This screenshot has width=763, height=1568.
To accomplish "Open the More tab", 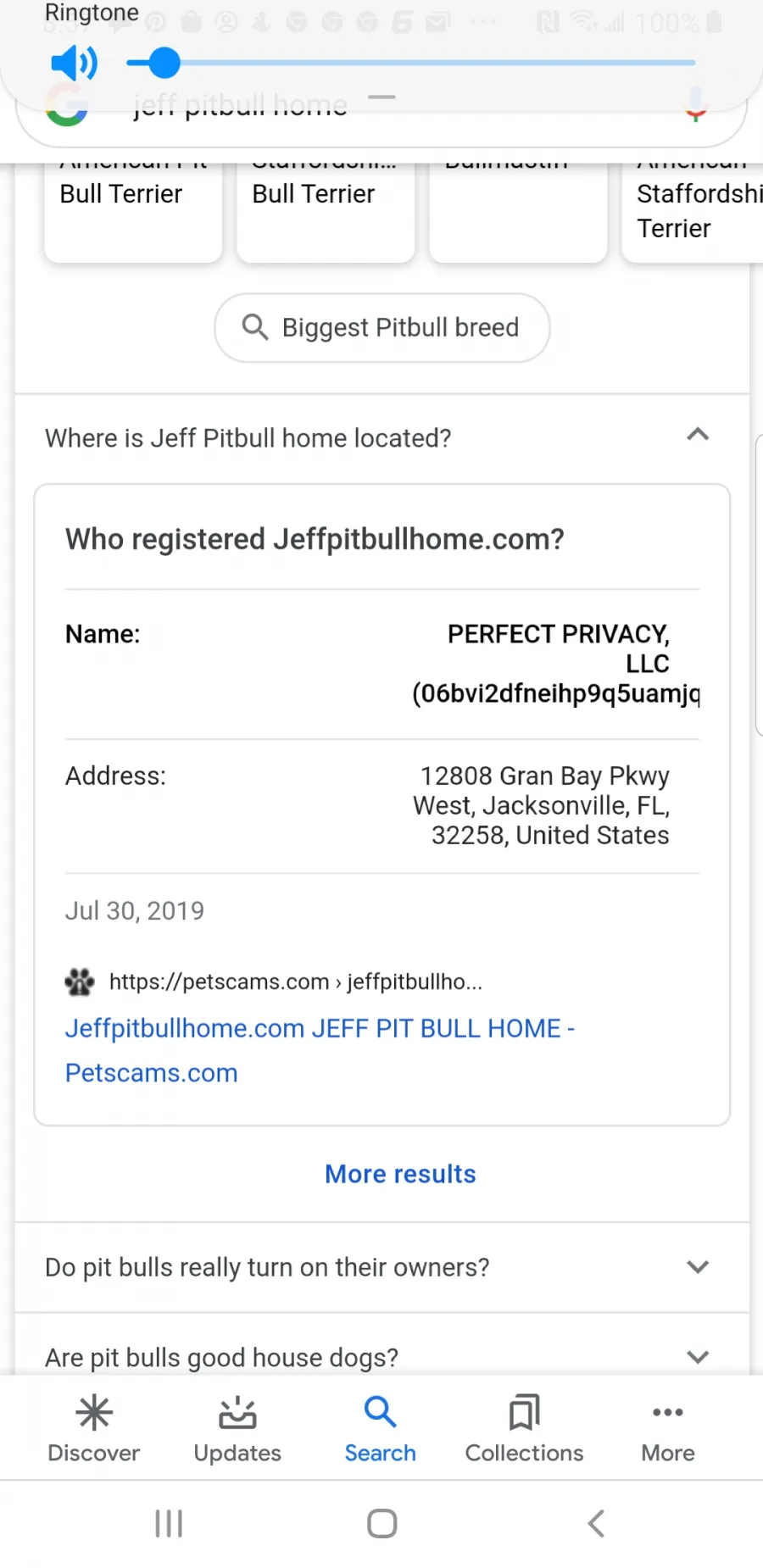I will coord(668,1429).
